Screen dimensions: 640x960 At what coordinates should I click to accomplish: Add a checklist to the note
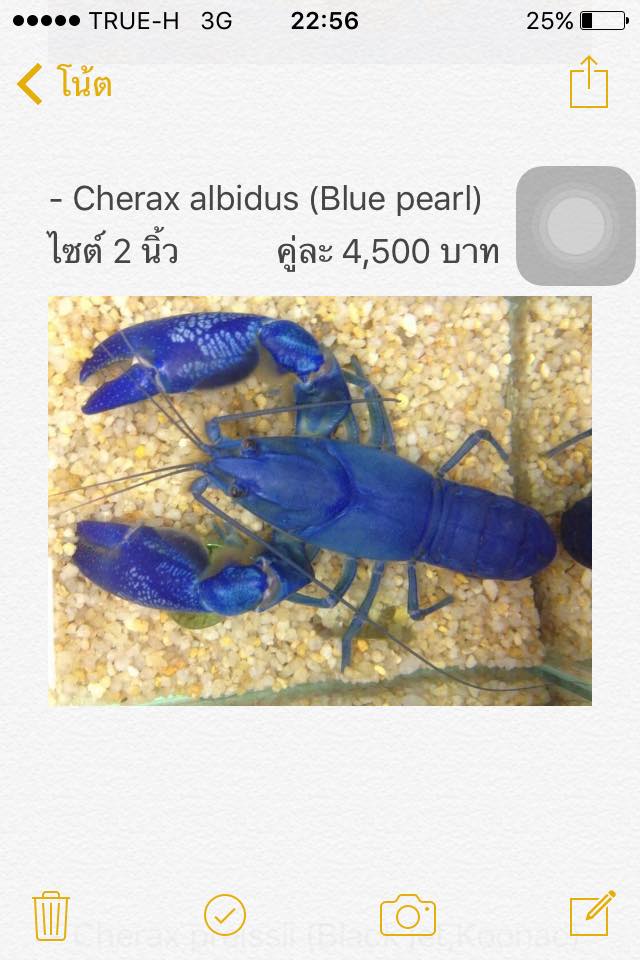coord(225,914)
